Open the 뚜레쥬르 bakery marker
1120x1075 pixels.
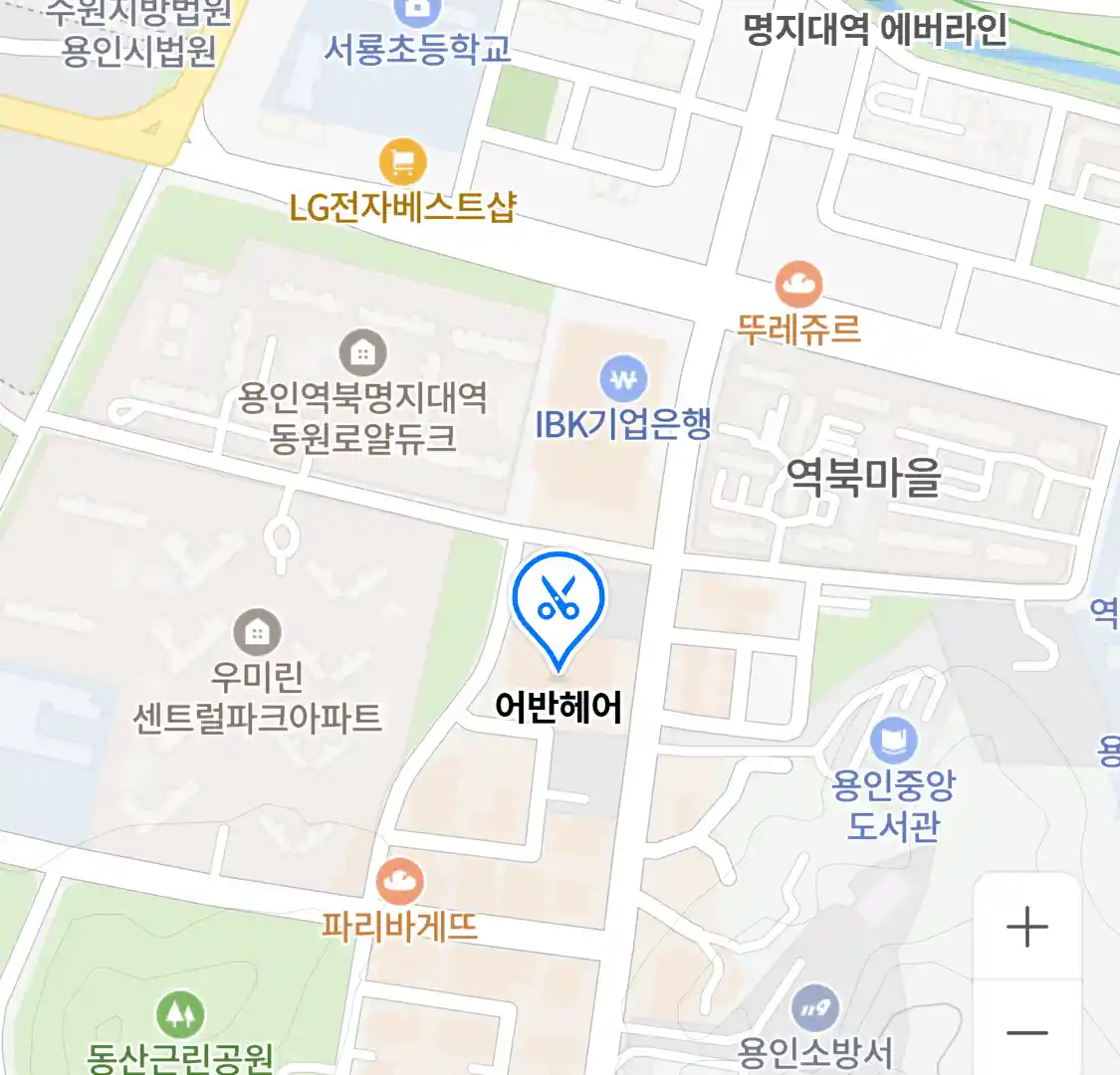click(x=798, y=286)
